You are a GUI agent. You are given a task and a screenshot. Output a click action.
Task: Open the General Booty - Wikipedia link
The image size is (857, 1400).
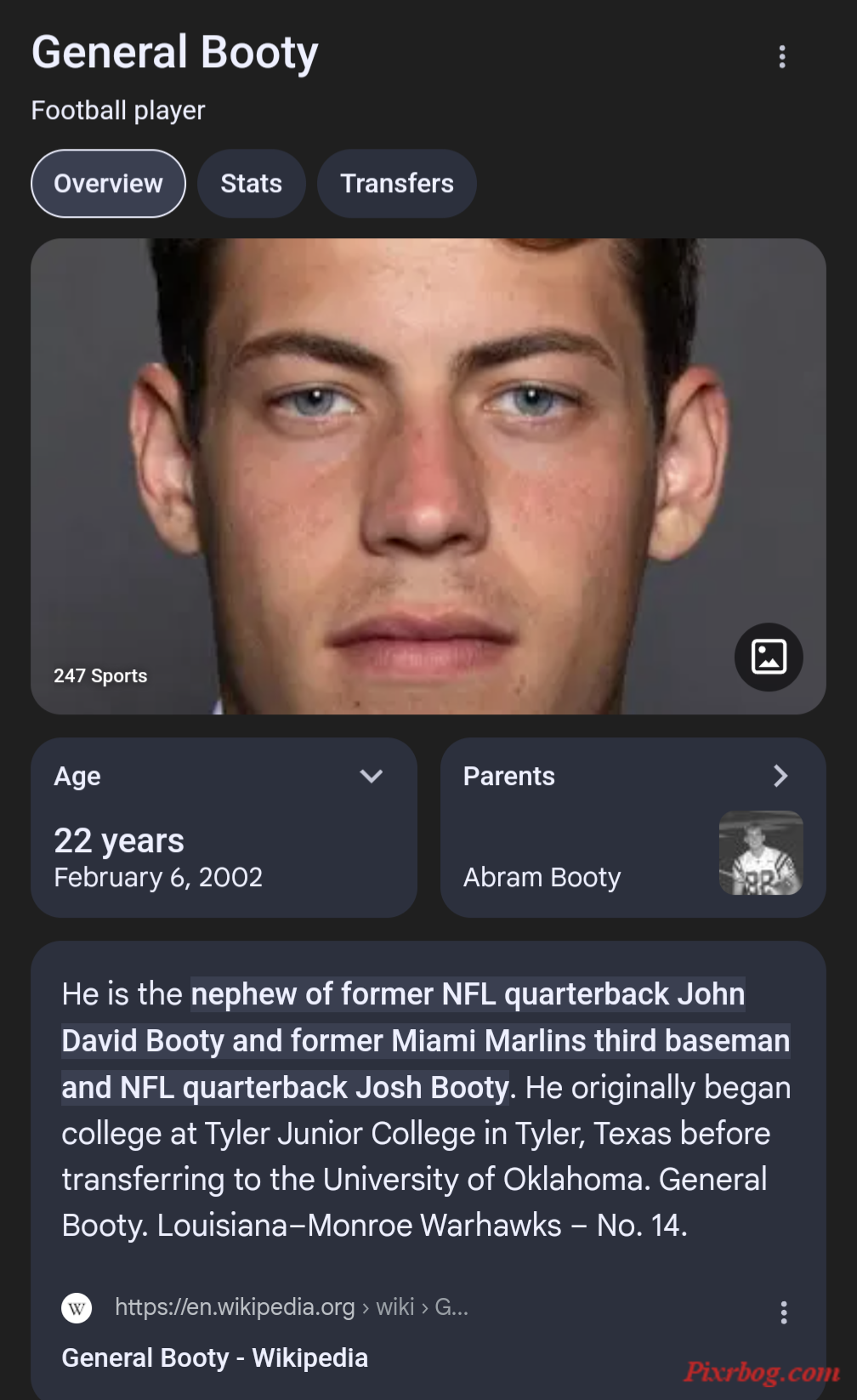click(x=214, y=1357)
